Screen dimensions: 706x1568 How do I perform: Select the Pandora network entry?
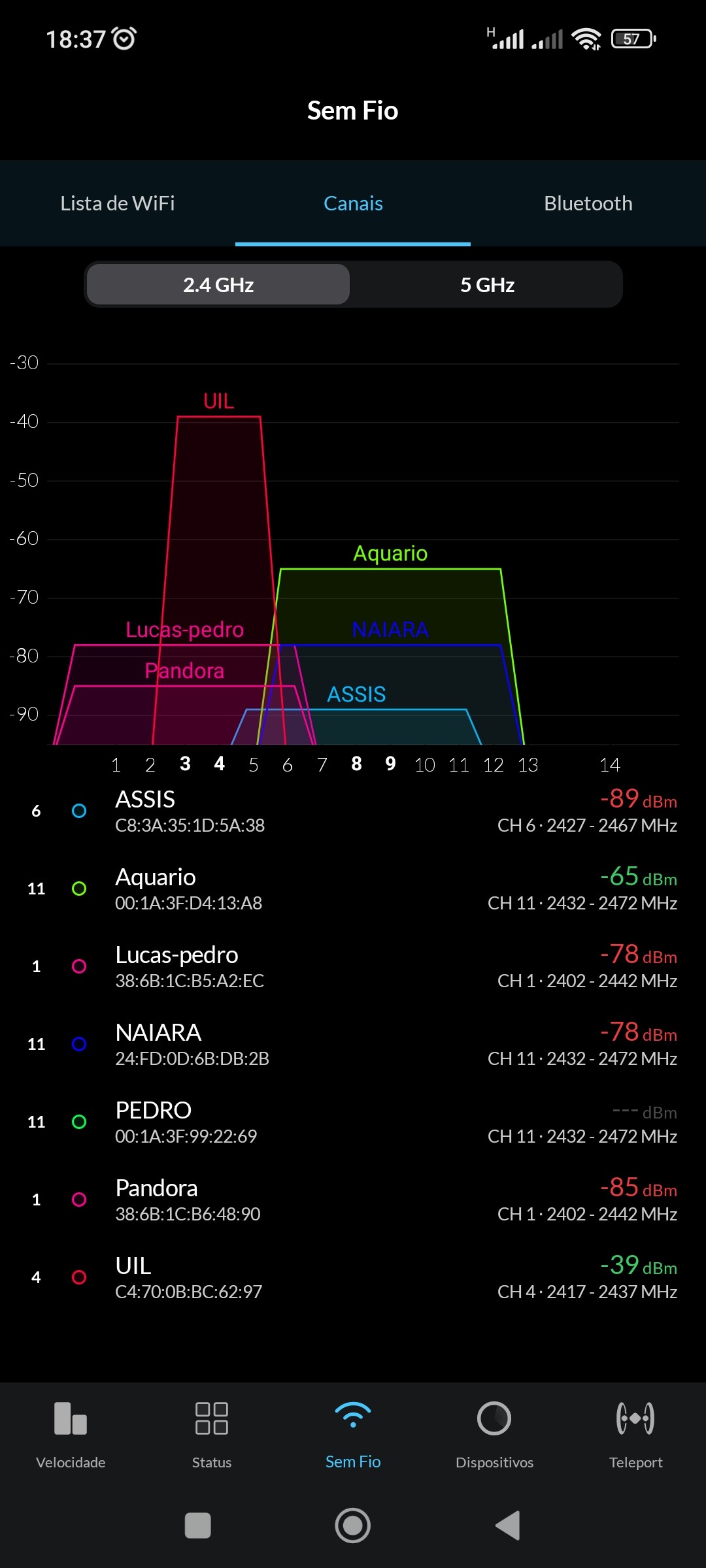353,1200
